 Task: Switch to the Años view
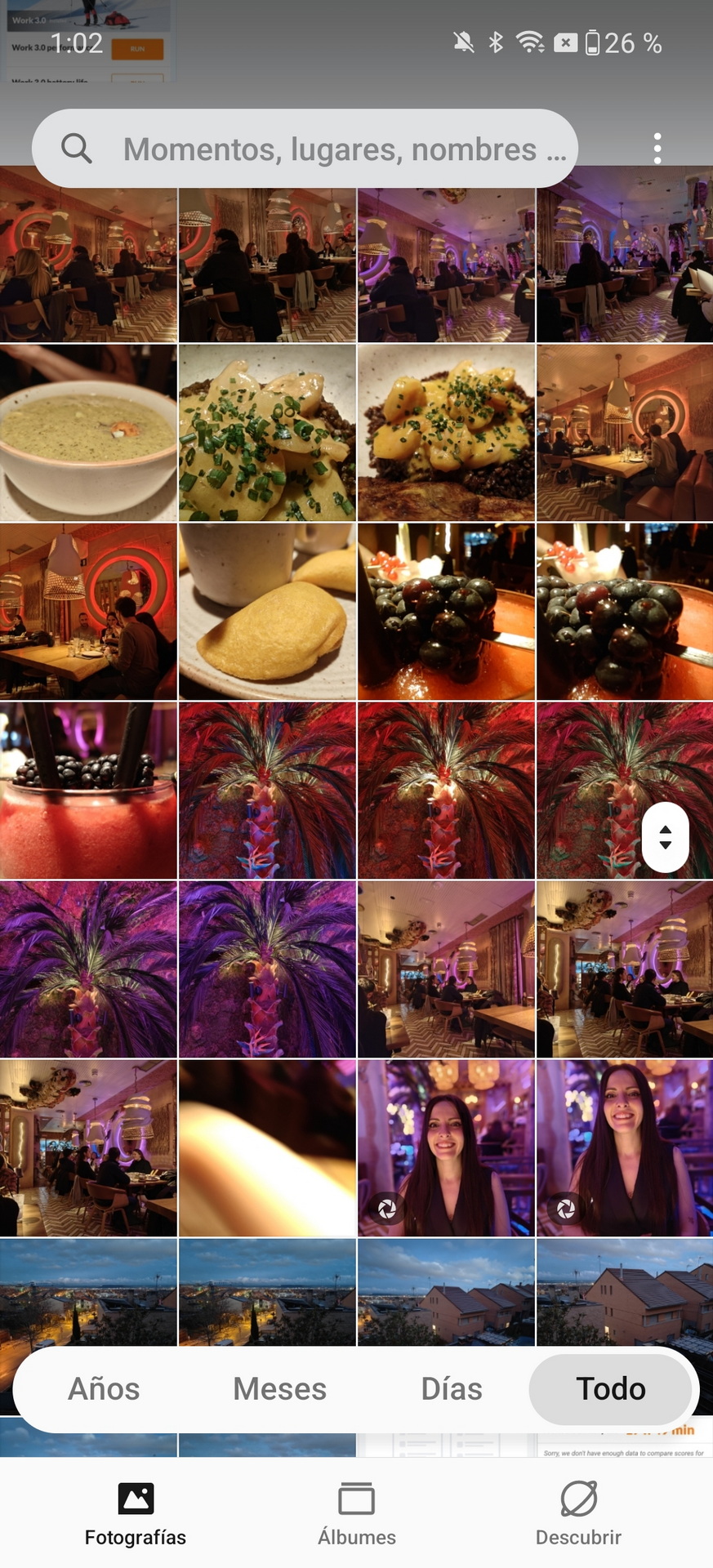(x=104, y=1388)
